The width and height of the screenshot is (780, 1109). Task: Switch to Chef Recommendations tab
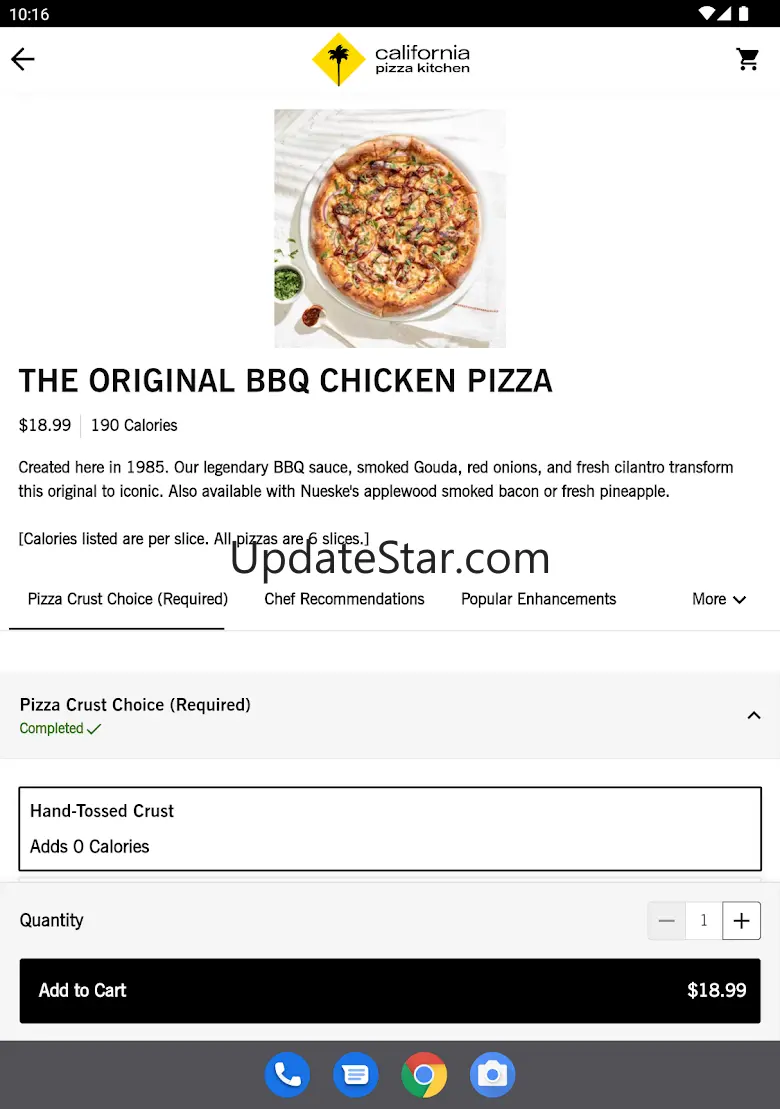click(x=344, y=599)
